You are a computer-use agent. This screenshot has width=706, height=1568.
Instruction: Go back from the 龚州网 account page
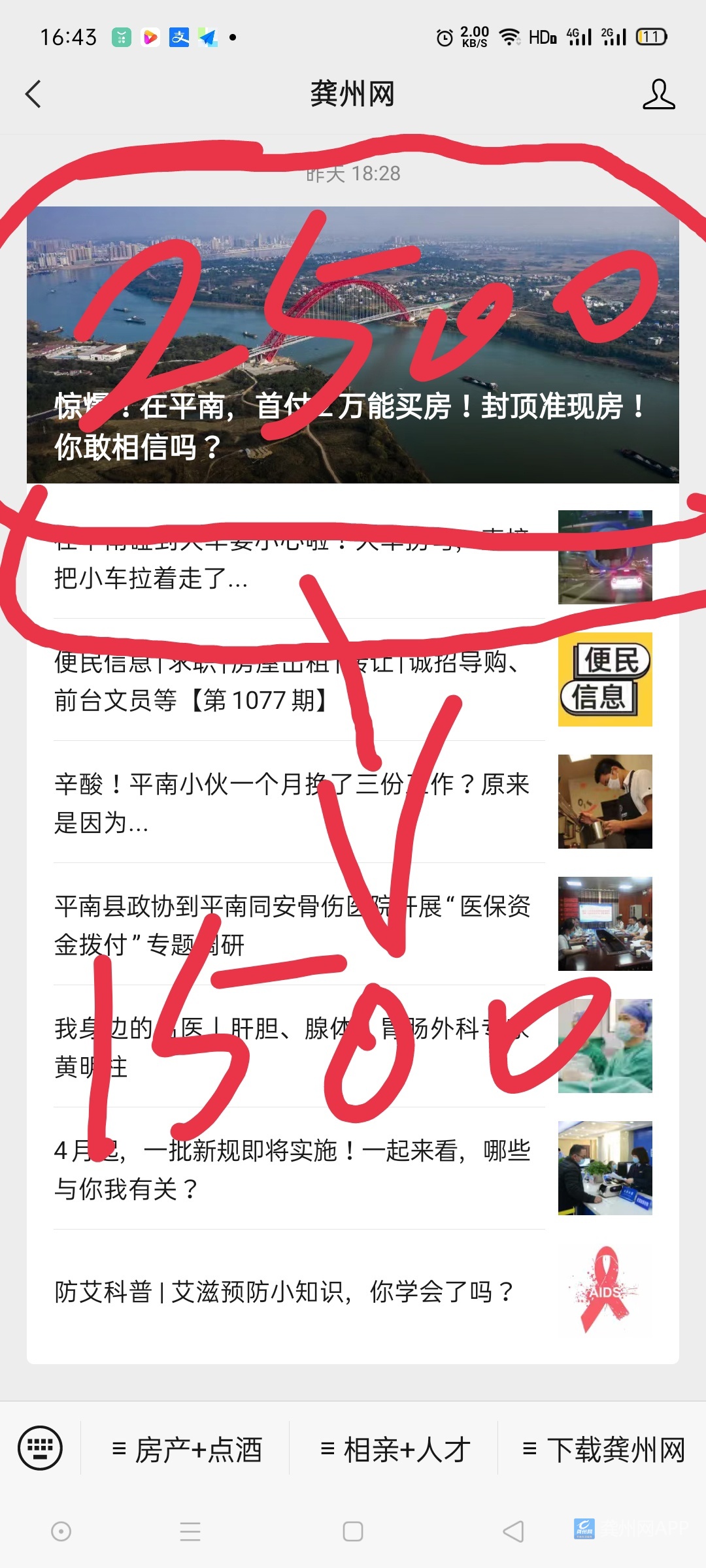tap(34, 94)
